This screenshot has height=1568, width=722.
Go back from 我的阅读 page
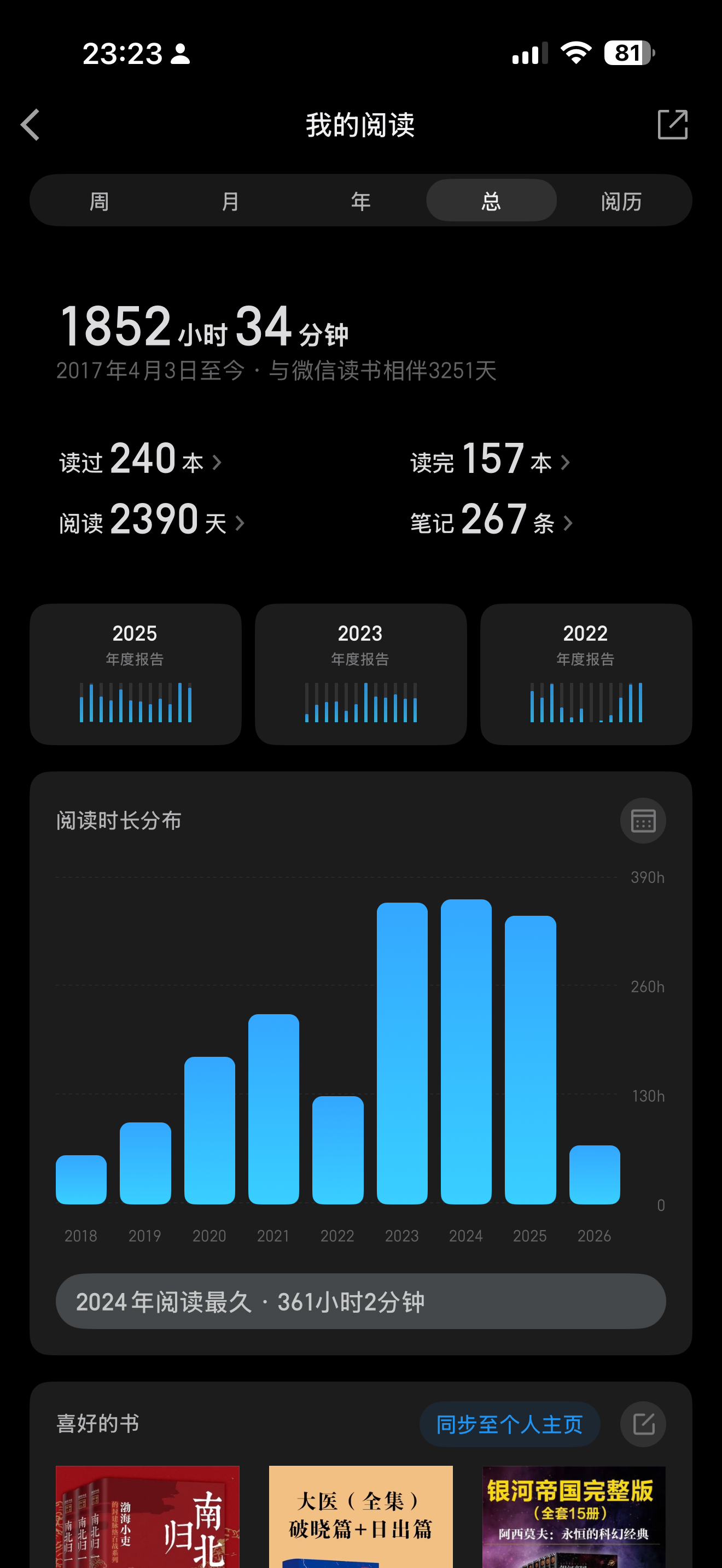[31, 125]
